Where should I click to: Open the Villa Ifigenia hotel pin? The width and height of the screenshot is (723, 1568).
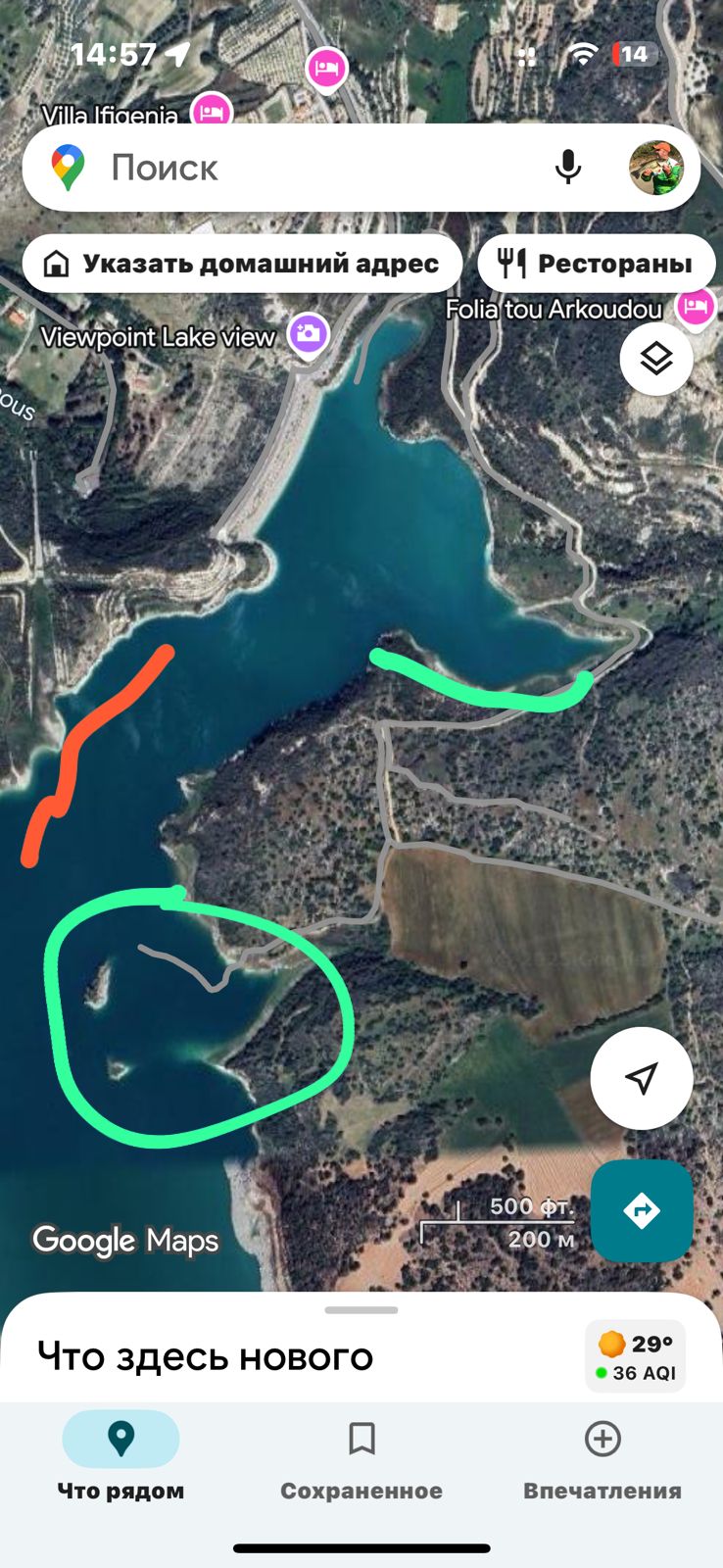coord(212,112)
